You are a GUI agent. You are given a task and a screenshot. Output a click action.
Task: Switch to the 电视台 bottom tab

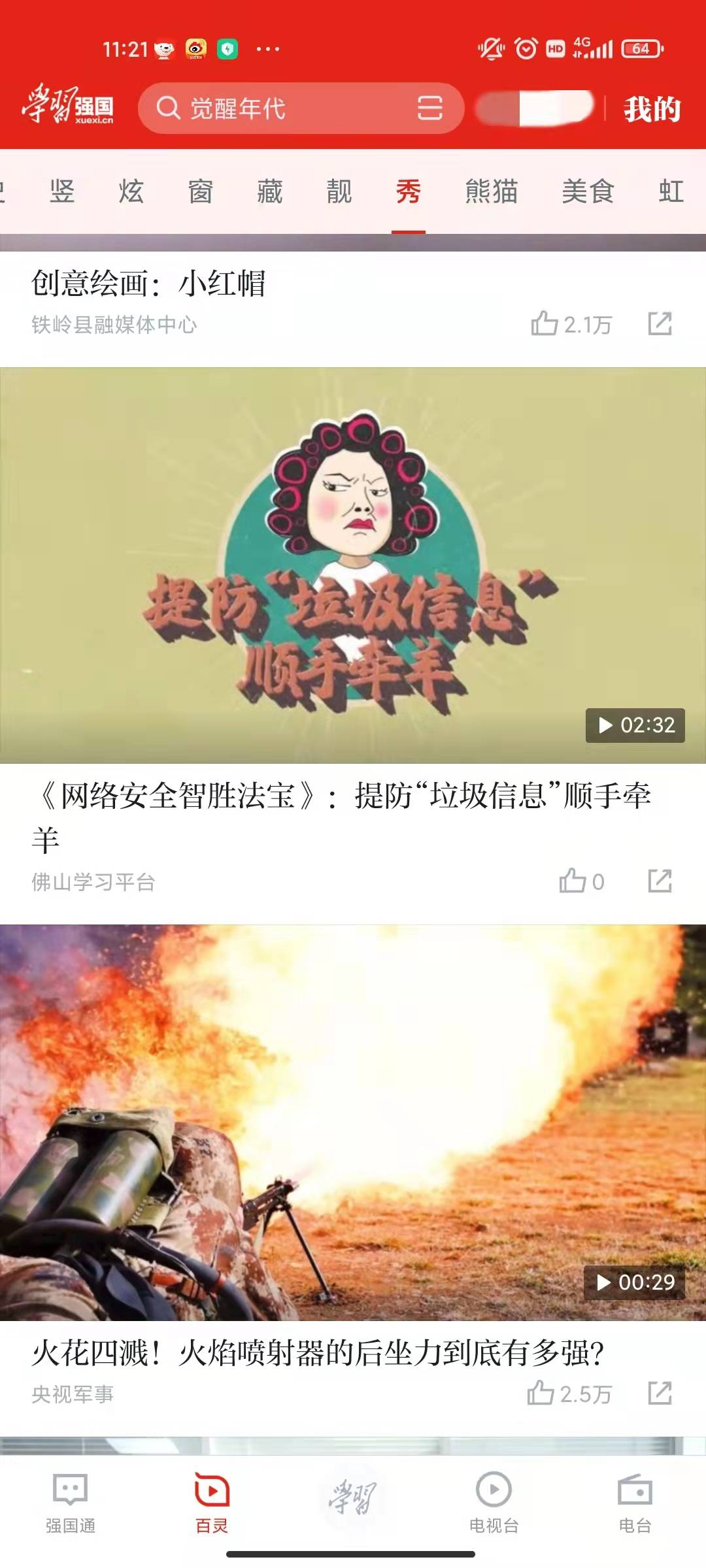point(494,1503)
